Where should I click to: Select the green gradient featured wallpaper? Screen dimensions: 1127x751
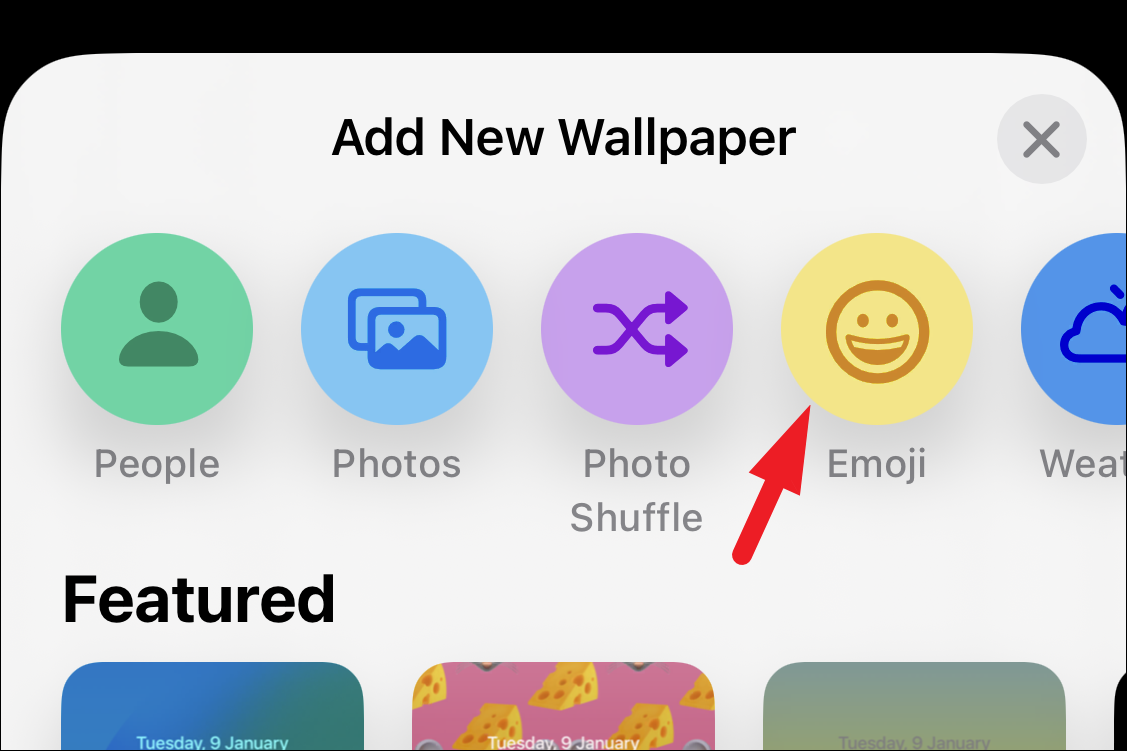(x=914, y=706)
